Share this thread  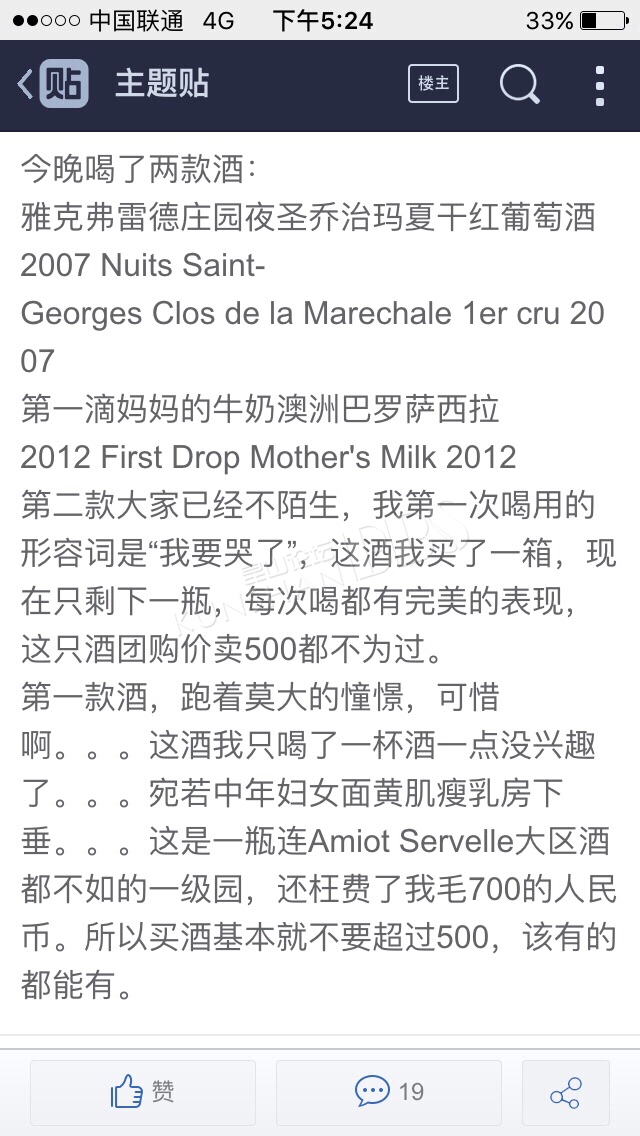[565, 1092]
